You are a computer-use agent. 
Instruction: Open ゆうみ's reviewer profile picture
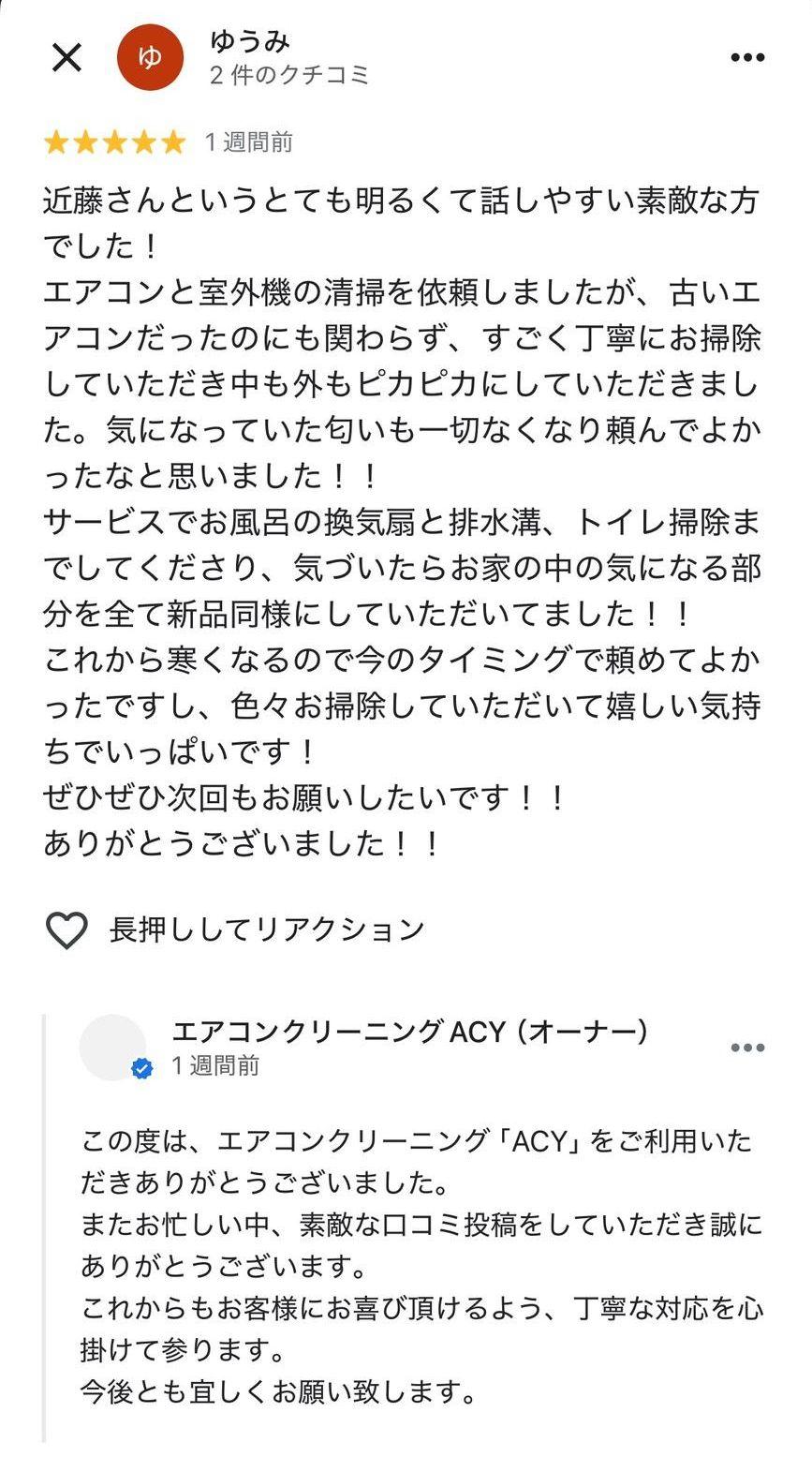149,58
